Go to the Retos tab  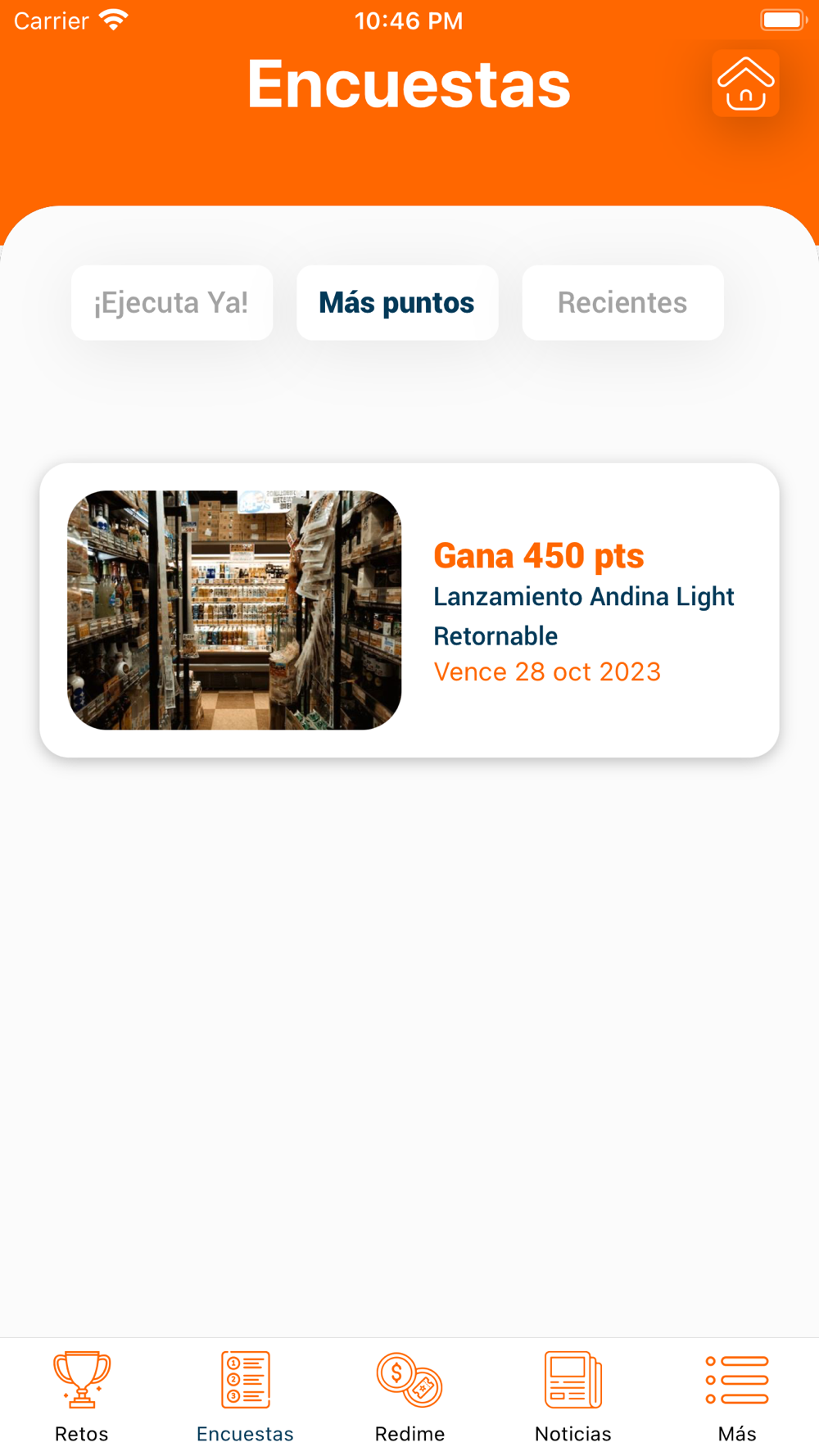82,1397
